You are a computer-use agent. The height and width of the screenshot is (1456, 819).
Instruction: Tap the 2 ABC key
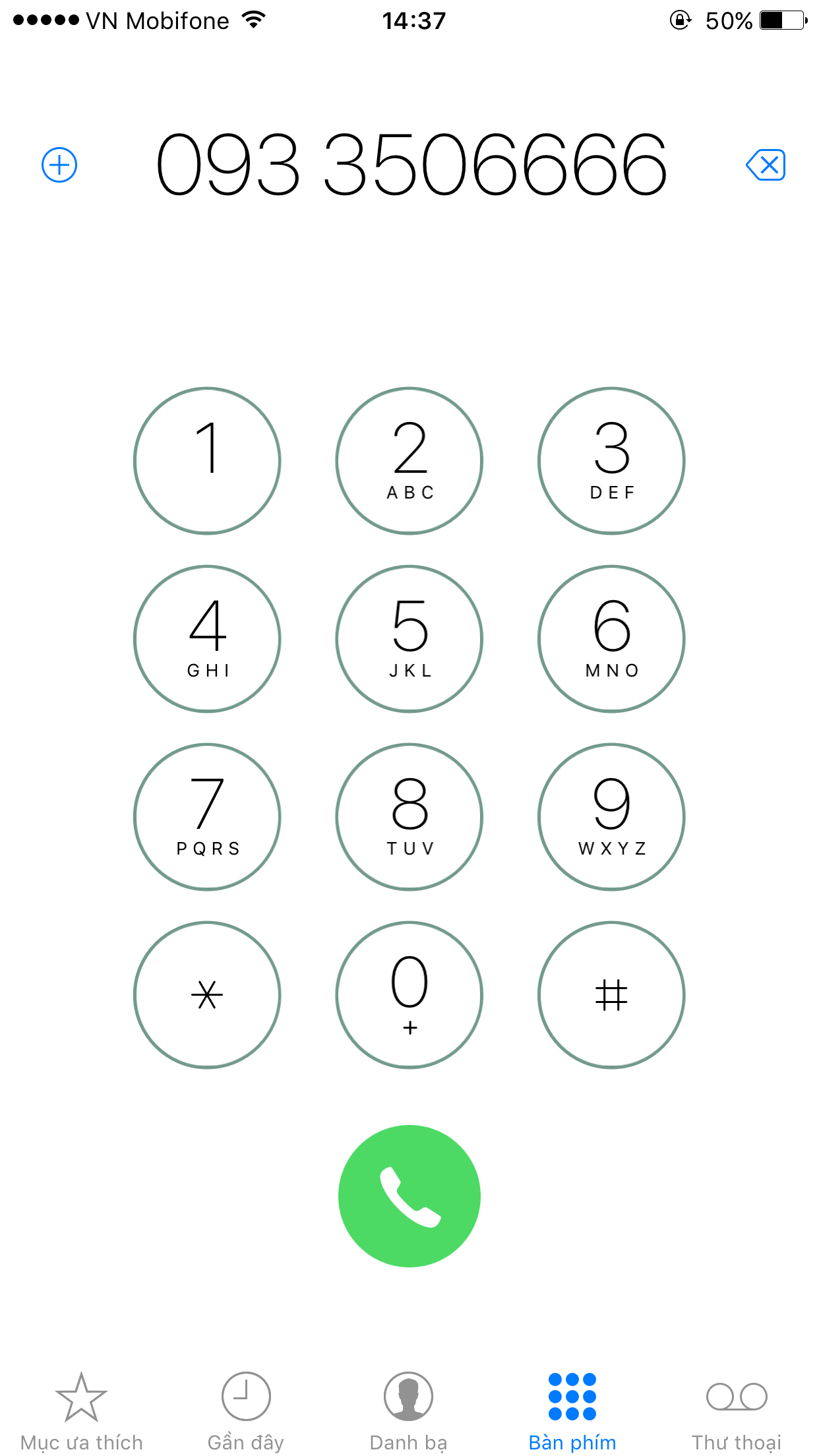(x=409, y=460)
